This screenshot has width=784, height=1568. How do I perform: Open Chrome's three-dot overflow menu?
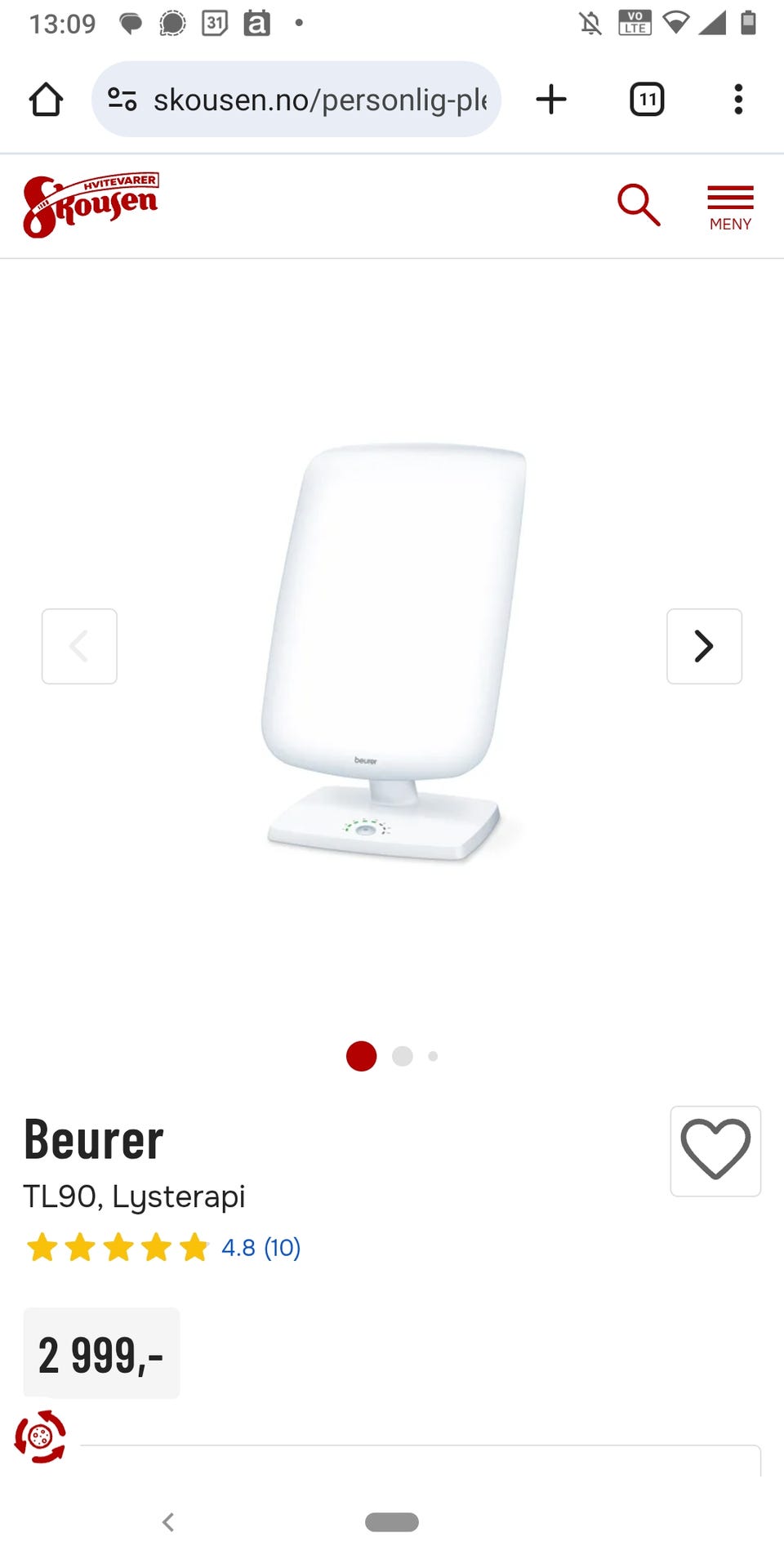[x=738, y=99]
